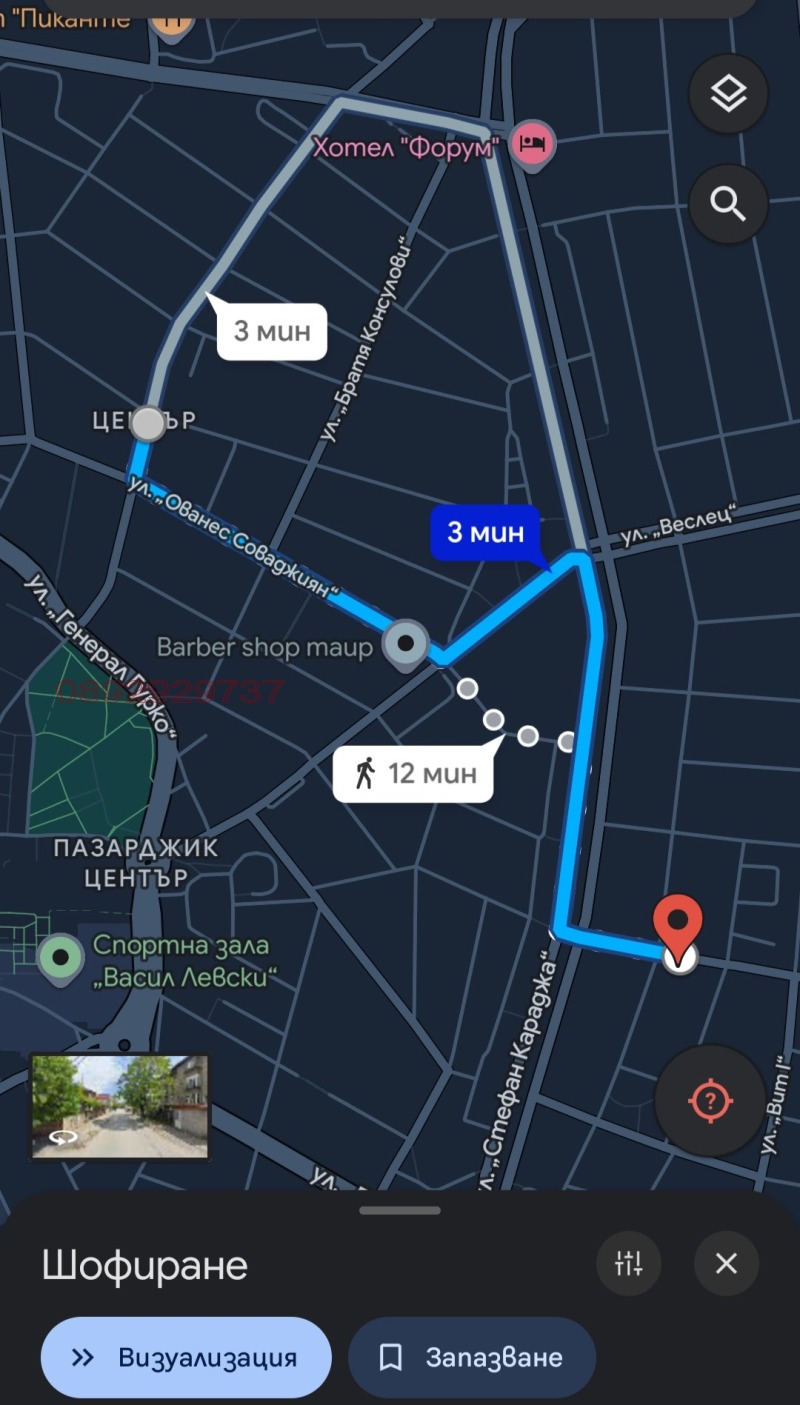The image size is (800, 1405).
Task: Tap the Центьр route start circle
Action: coord(148,422)
